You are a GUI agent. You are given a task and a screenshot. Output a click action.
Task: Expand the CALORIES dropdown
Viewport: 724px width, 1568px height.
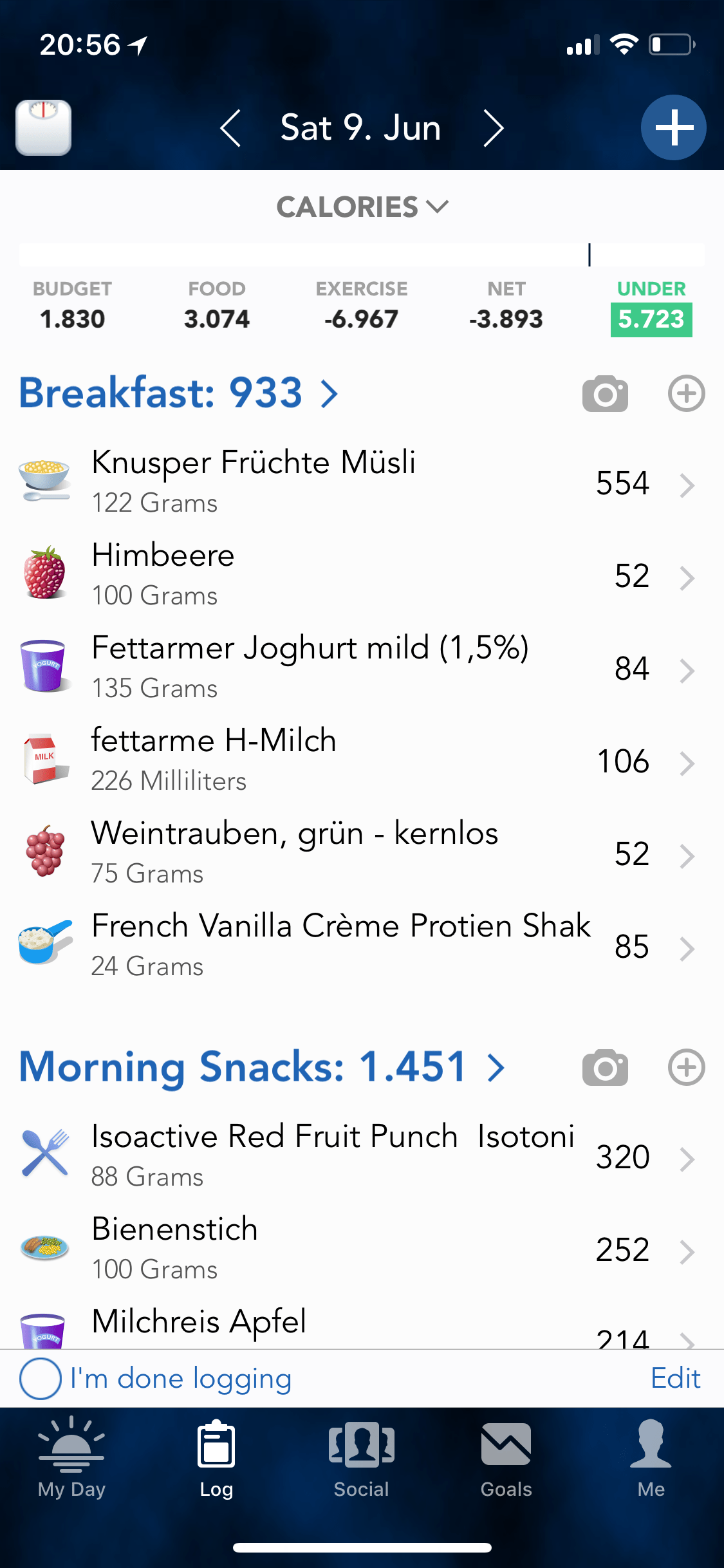click(x=362, y=207)
